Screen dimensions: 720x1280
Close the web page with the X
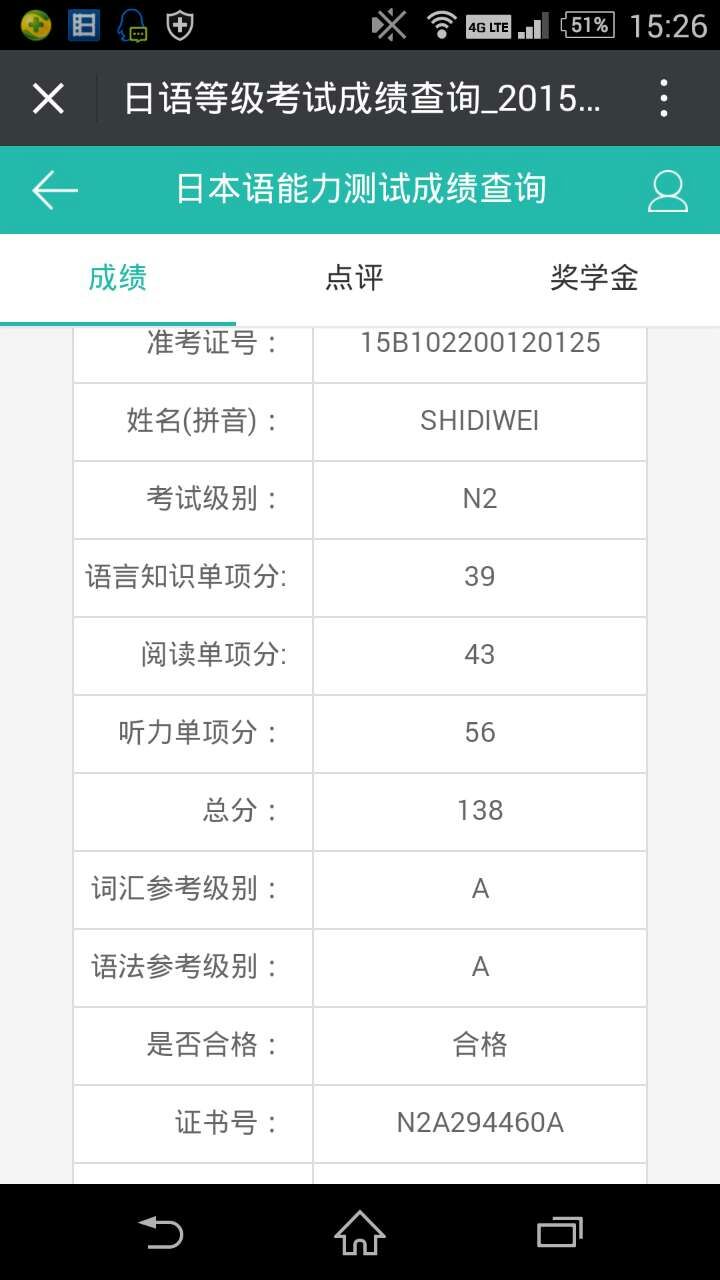[x=48, y=99]
